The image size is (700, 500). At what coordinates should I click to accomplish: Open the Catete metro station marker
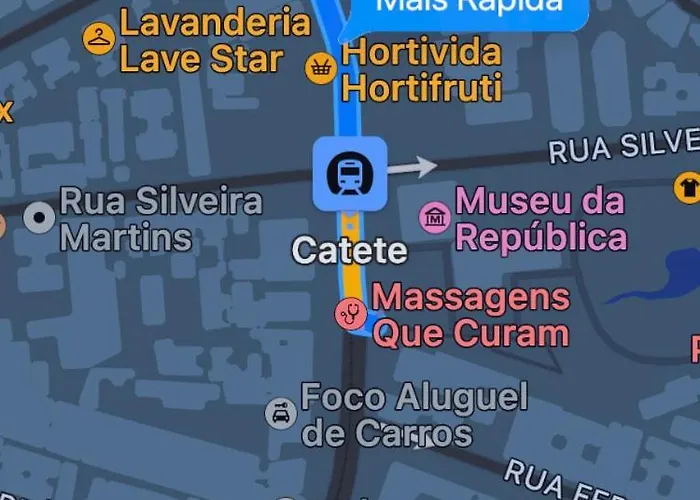click(349, 174)
